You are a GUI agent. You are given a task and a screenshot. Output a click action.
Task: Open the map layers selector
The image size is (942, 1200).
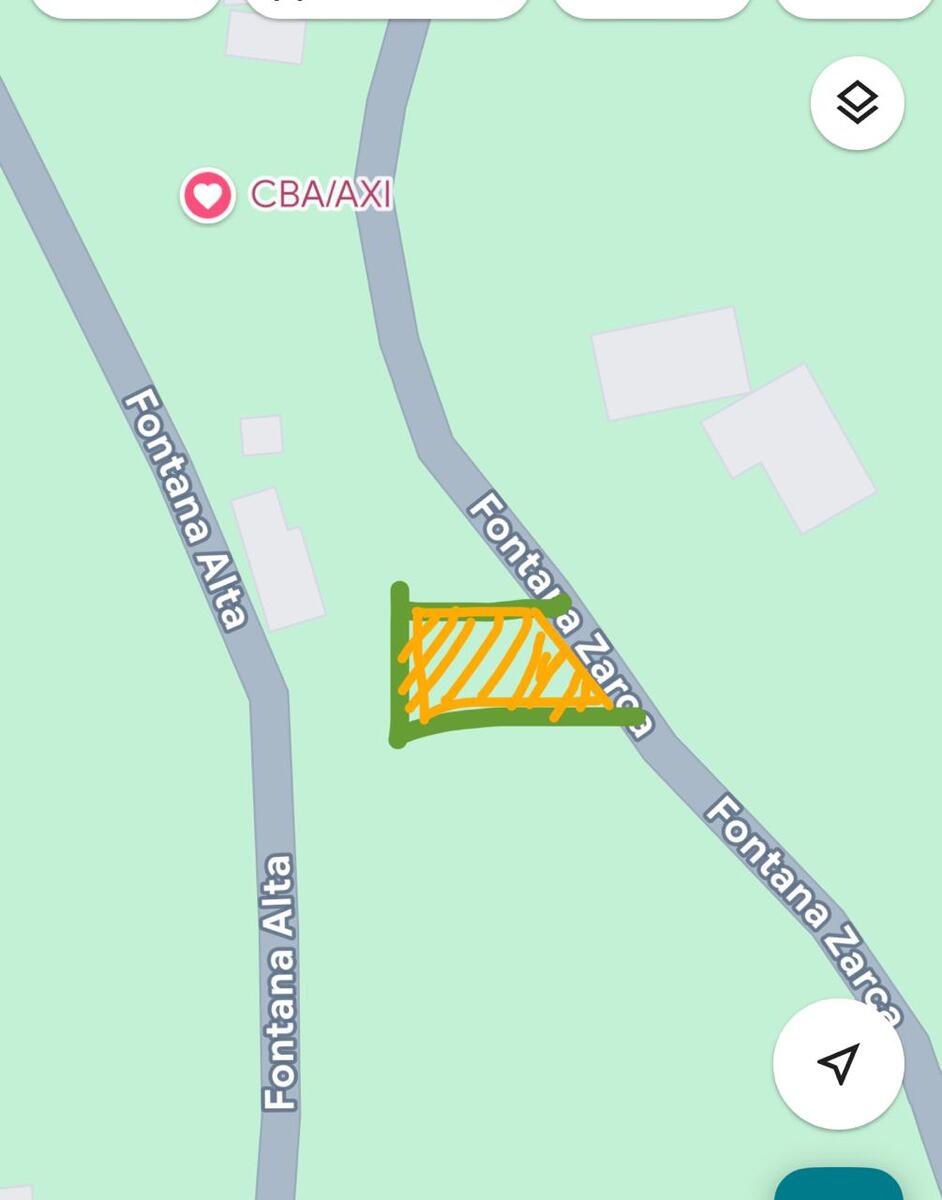(857, 103)
